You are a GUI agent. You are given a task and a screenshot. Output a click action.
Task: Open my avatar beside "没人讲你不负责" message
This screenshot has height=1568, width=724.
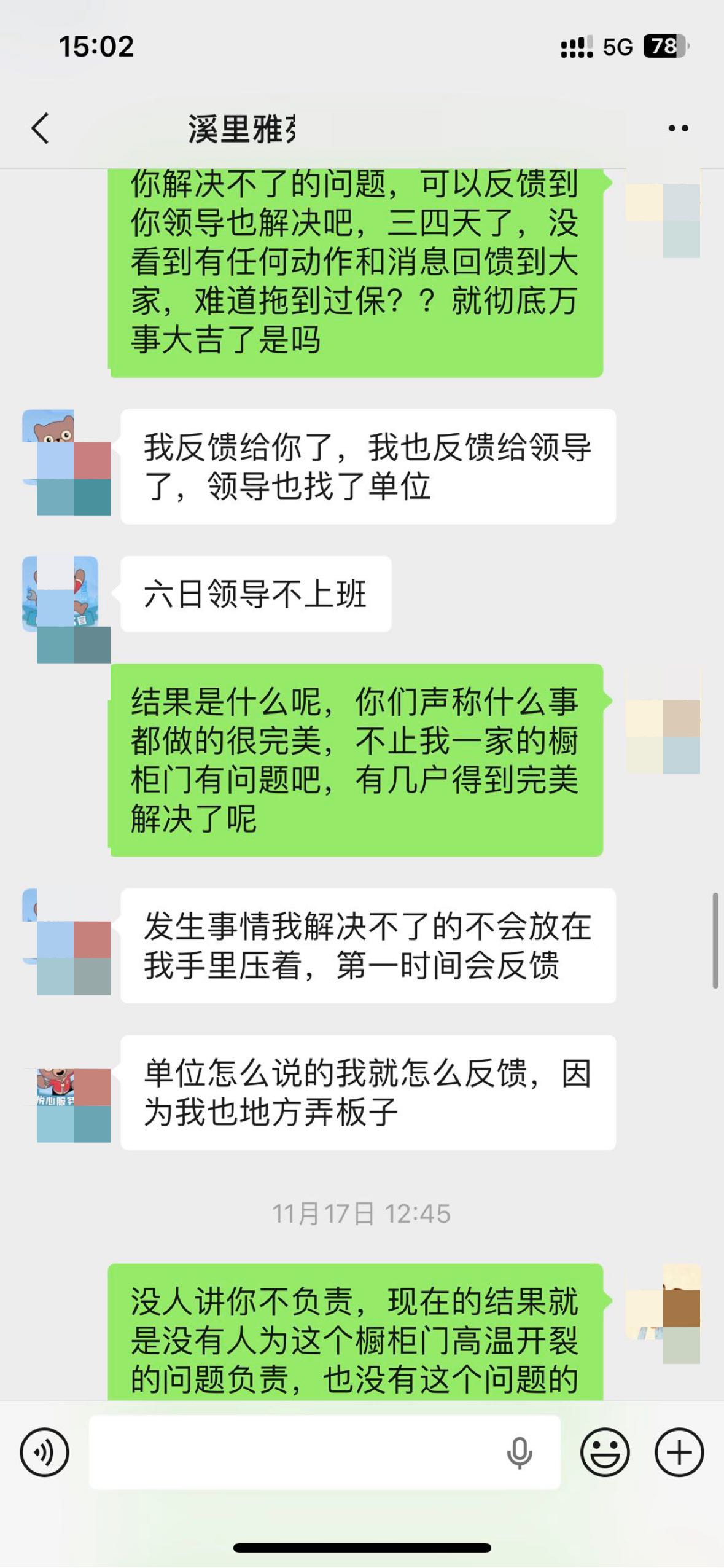[663, 1303]
